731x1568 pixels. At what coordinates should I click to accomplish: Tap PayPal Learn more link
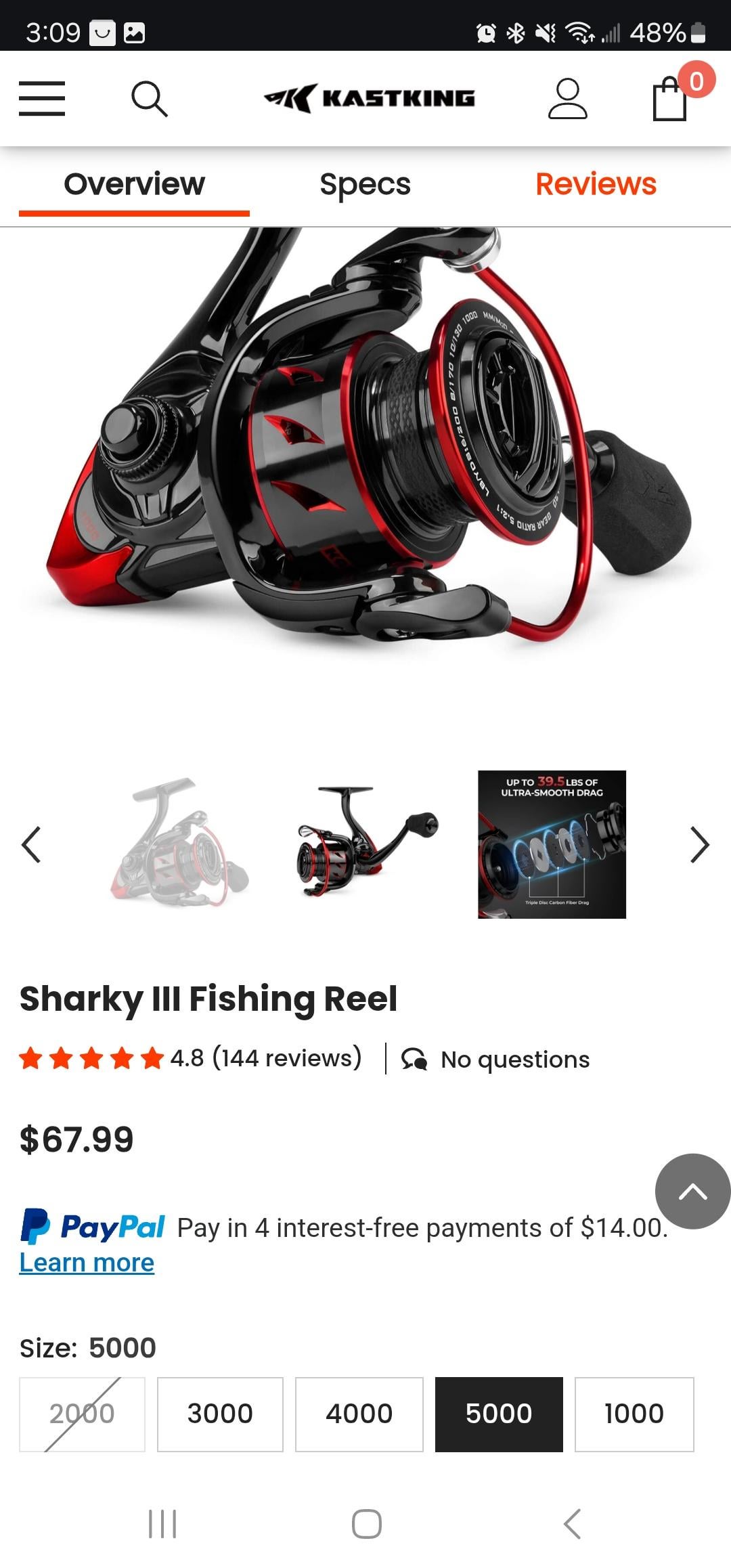click(87, 1263)
